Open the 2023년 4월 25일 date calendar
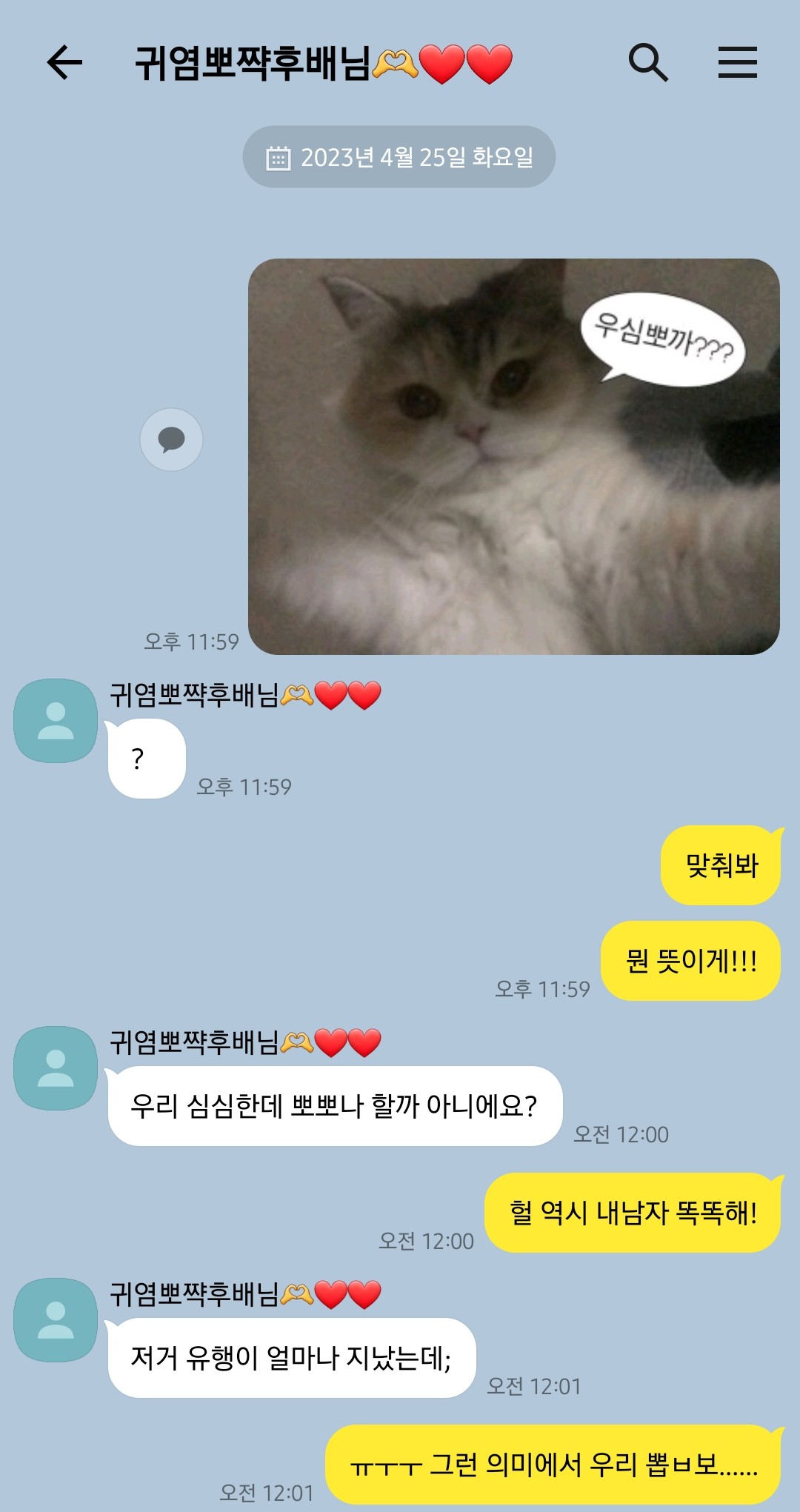Screen dimensions: 800x1512 click(x=399, y=157)
